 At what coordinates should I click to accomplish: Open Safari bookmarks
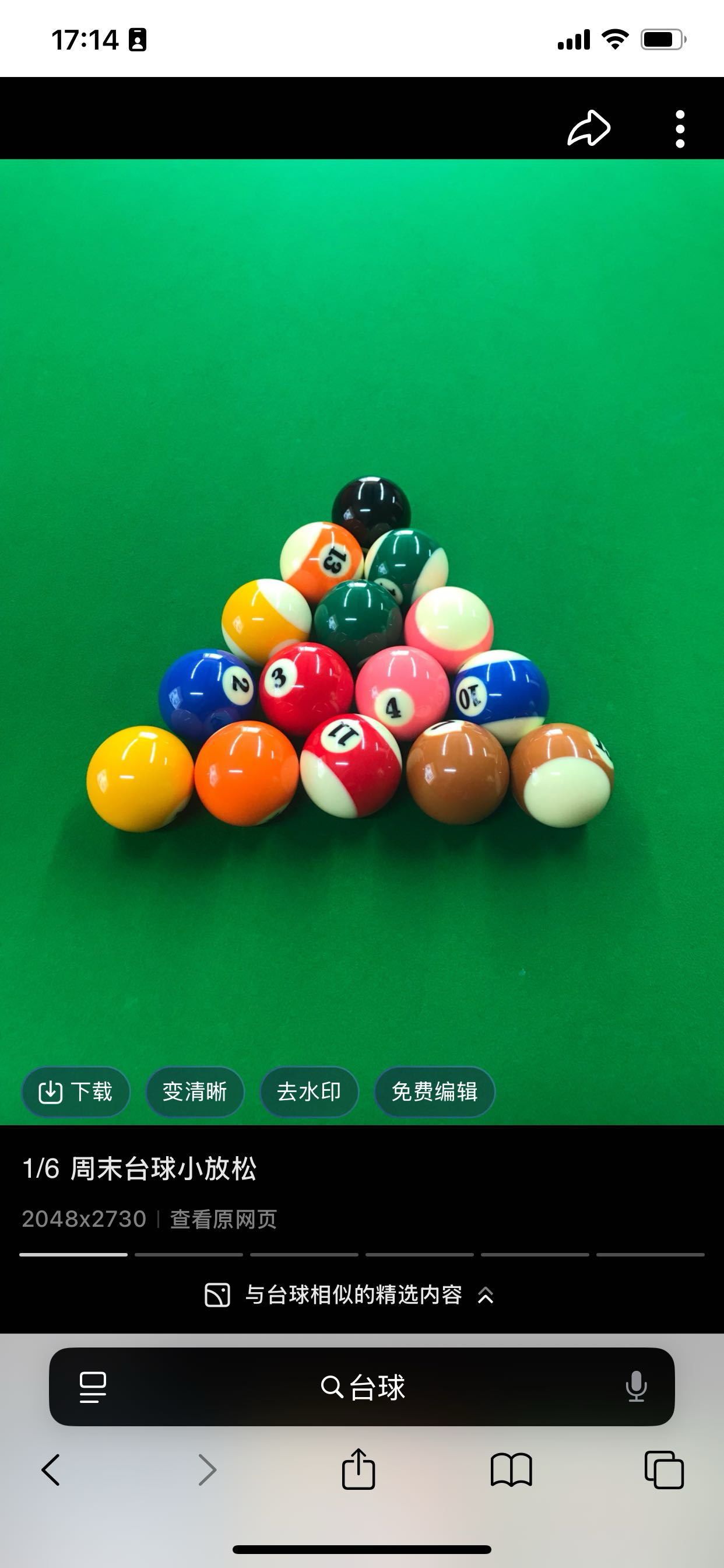[x=511, y=1470]
